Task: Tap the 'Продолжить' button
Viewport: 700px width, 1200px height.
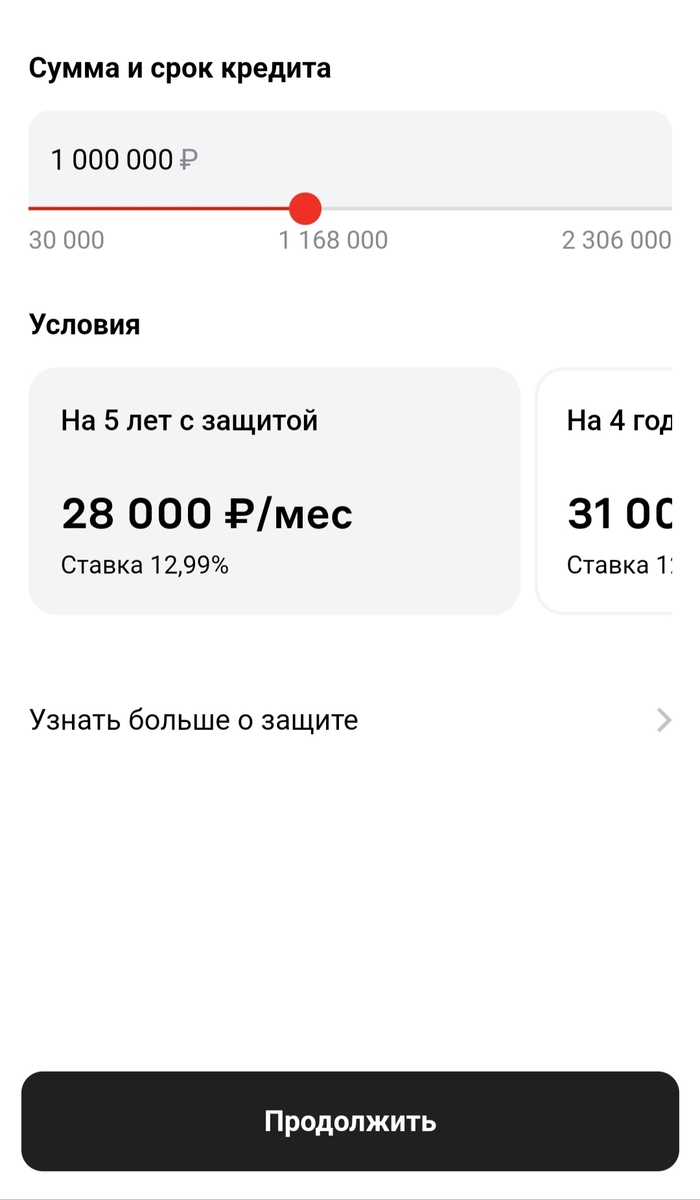Action: tap(350, 1121)
